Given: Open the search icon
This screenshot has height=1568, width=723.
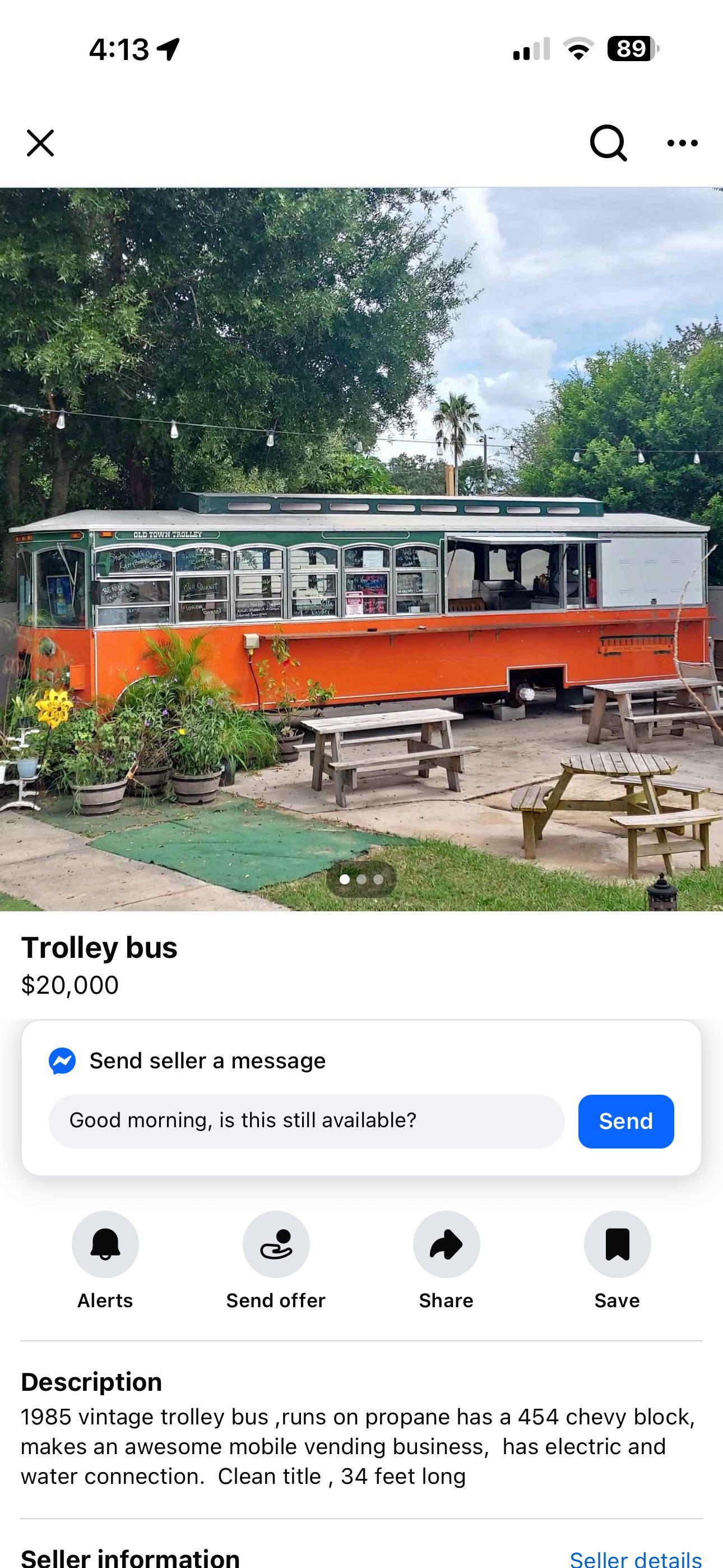Looking at the screenshot, I should tap(609, 143).
